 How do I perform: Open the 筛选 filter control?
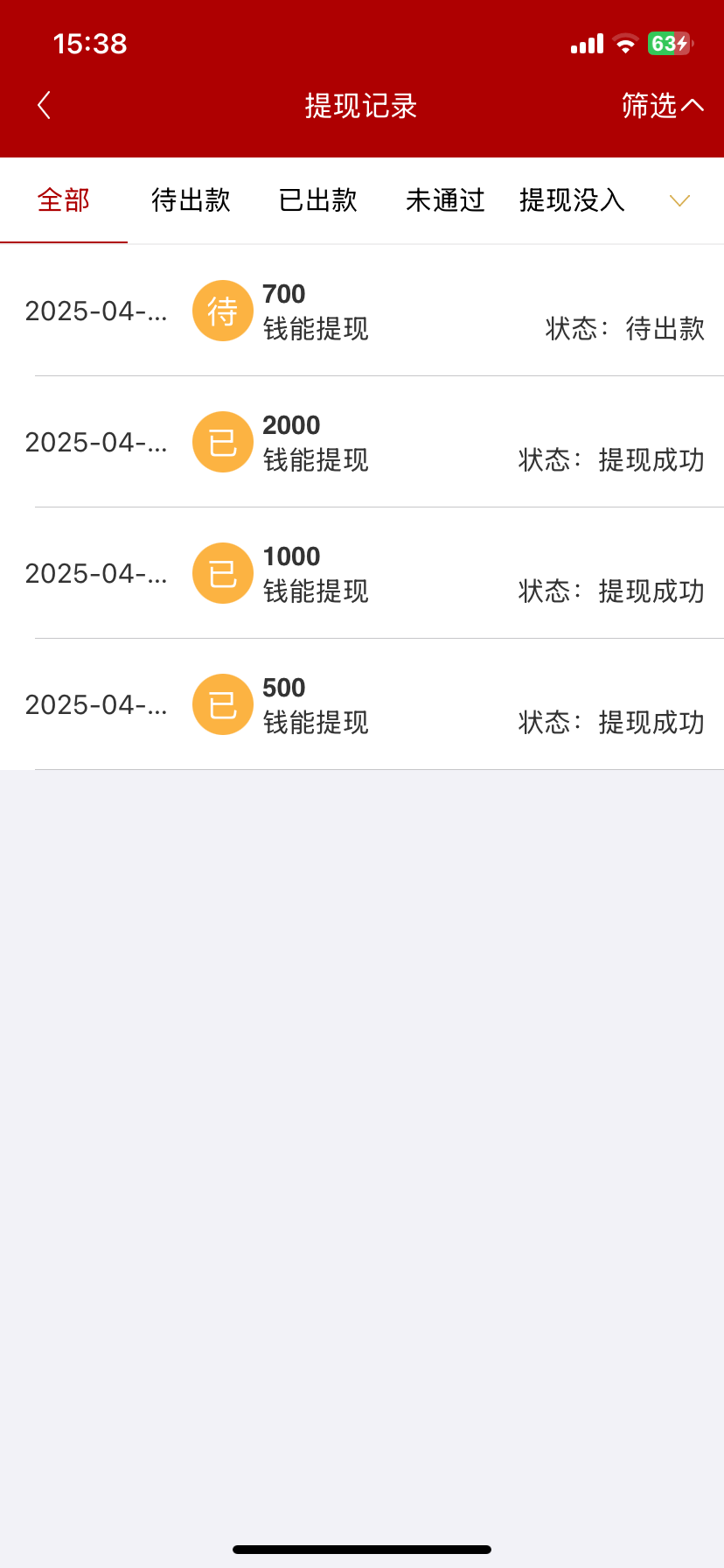click(662, 106)
